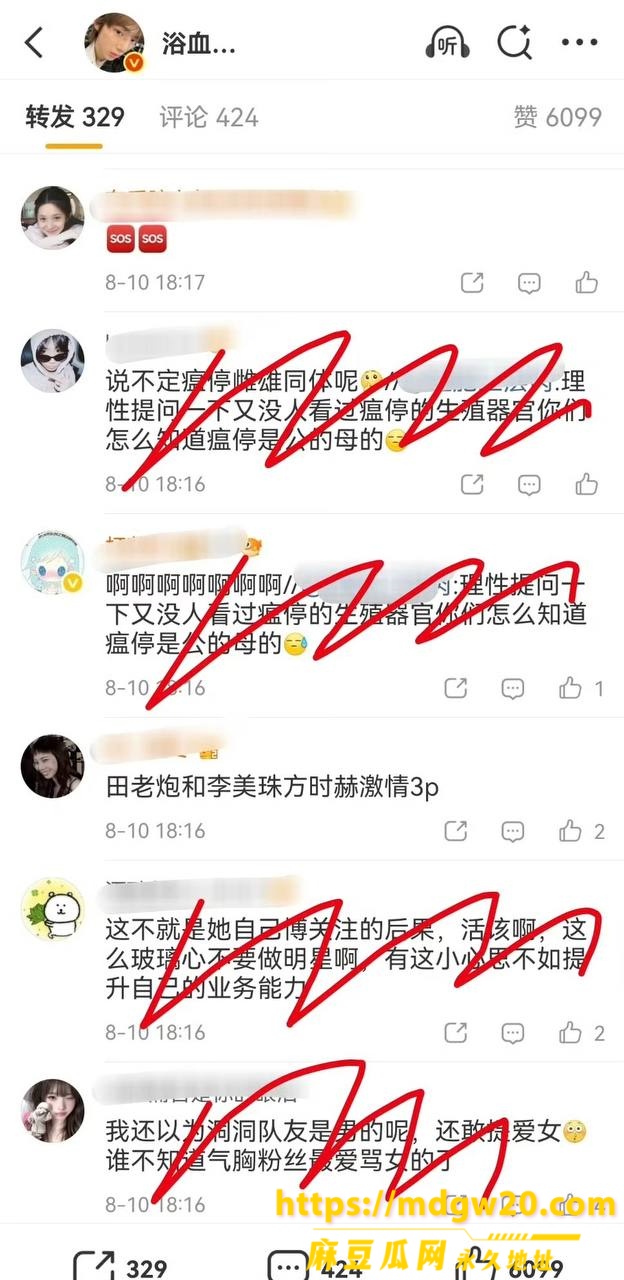This screenshot has height=1280, width=624.
Task: Open the poster's profile avatar at top
Action: pyautogui.click(x=116, y=43)
